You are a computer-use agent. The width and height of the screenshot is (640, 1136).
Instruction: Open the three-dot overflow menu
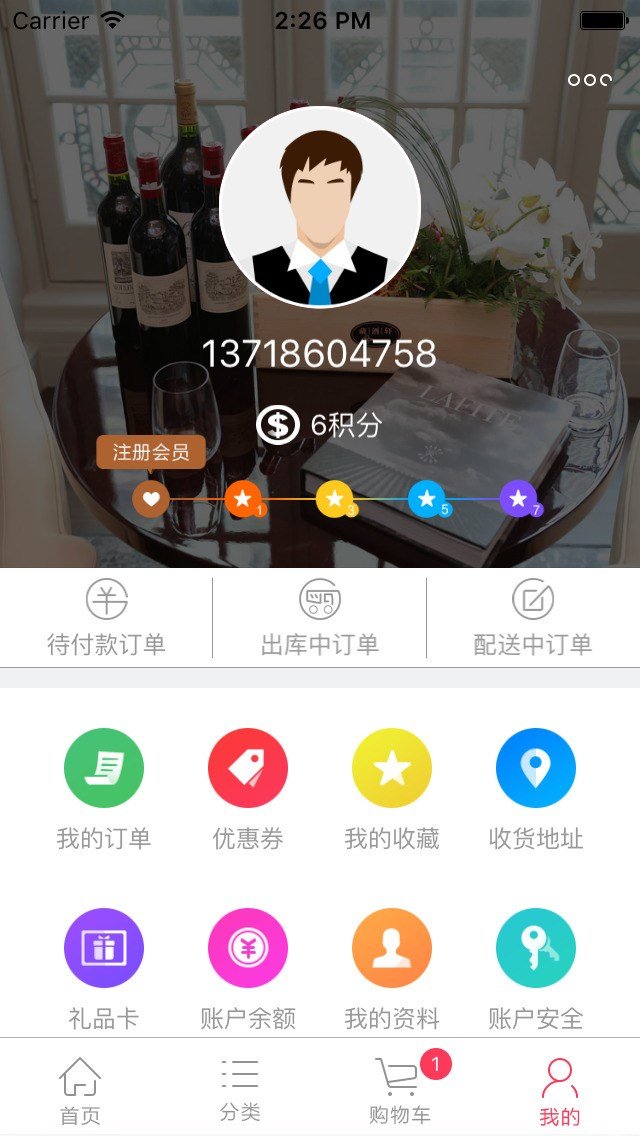[x=589, y=81]
